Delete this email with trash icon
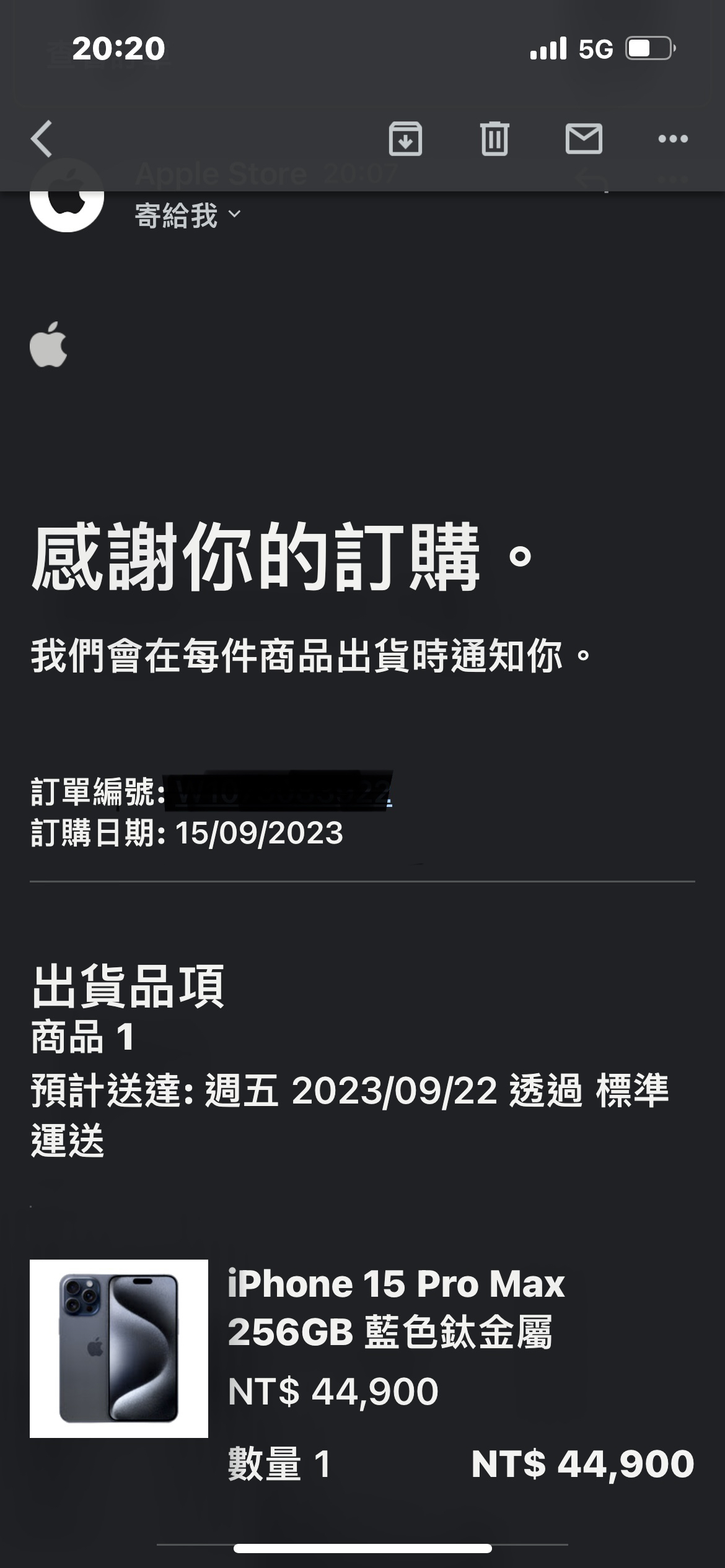Image resolution: width=725 pixels, height=1568 pixels. click(494, 139)
